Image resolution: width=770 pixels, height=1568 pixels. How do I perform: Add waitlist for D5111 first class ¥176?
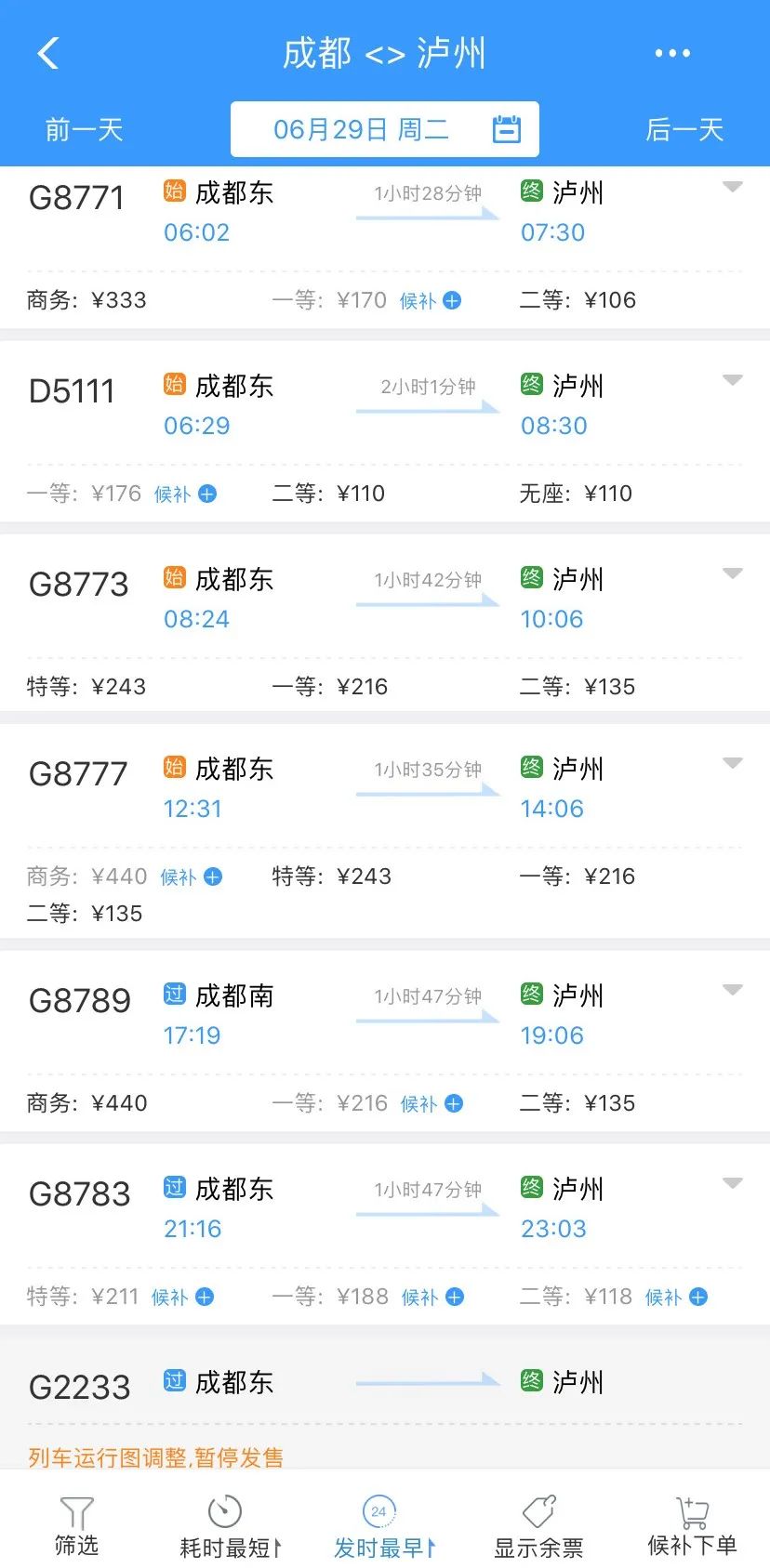[185, 494]
